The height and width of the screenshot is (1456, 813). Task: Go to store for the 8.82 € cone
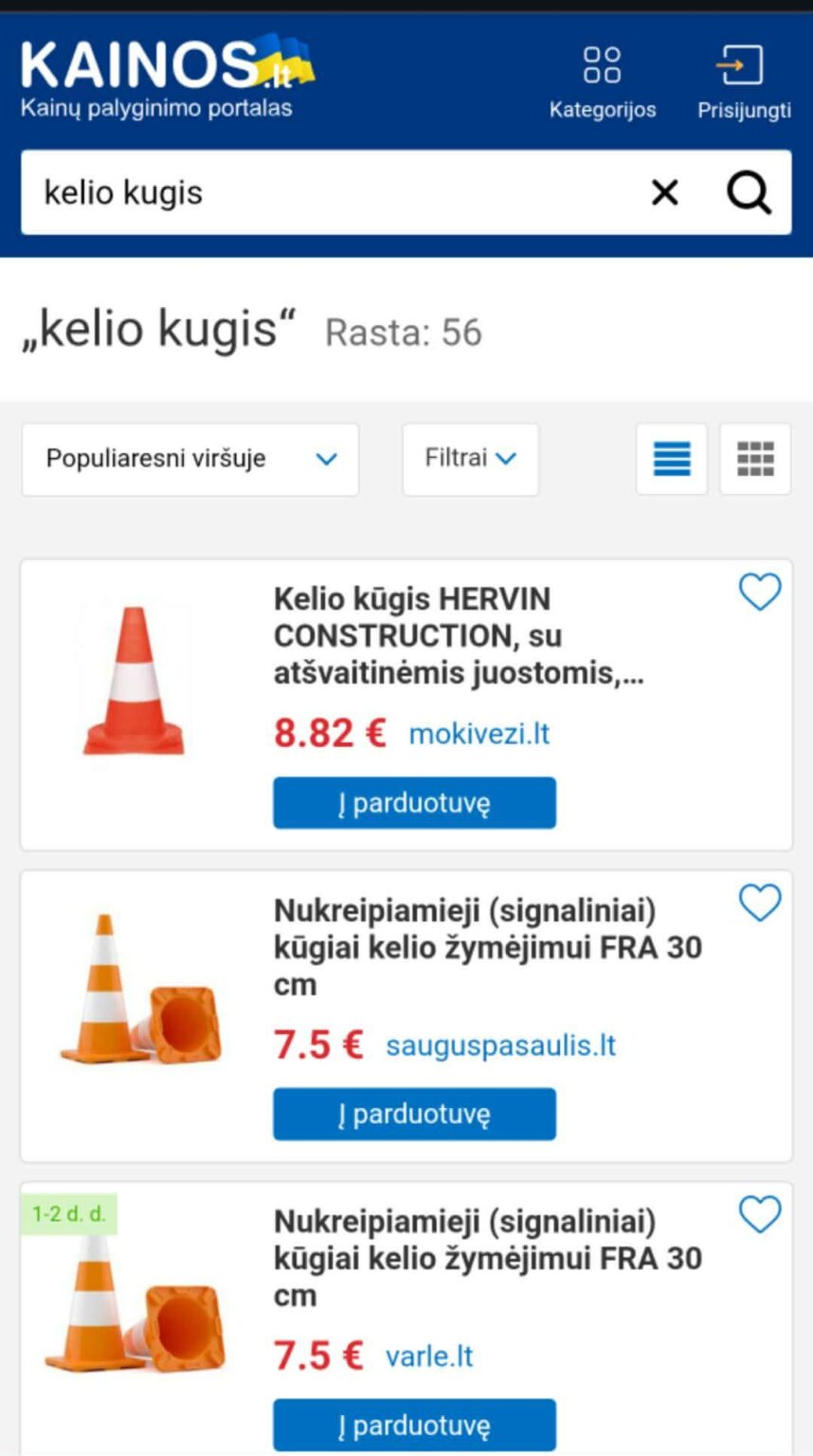coord(414,804)
